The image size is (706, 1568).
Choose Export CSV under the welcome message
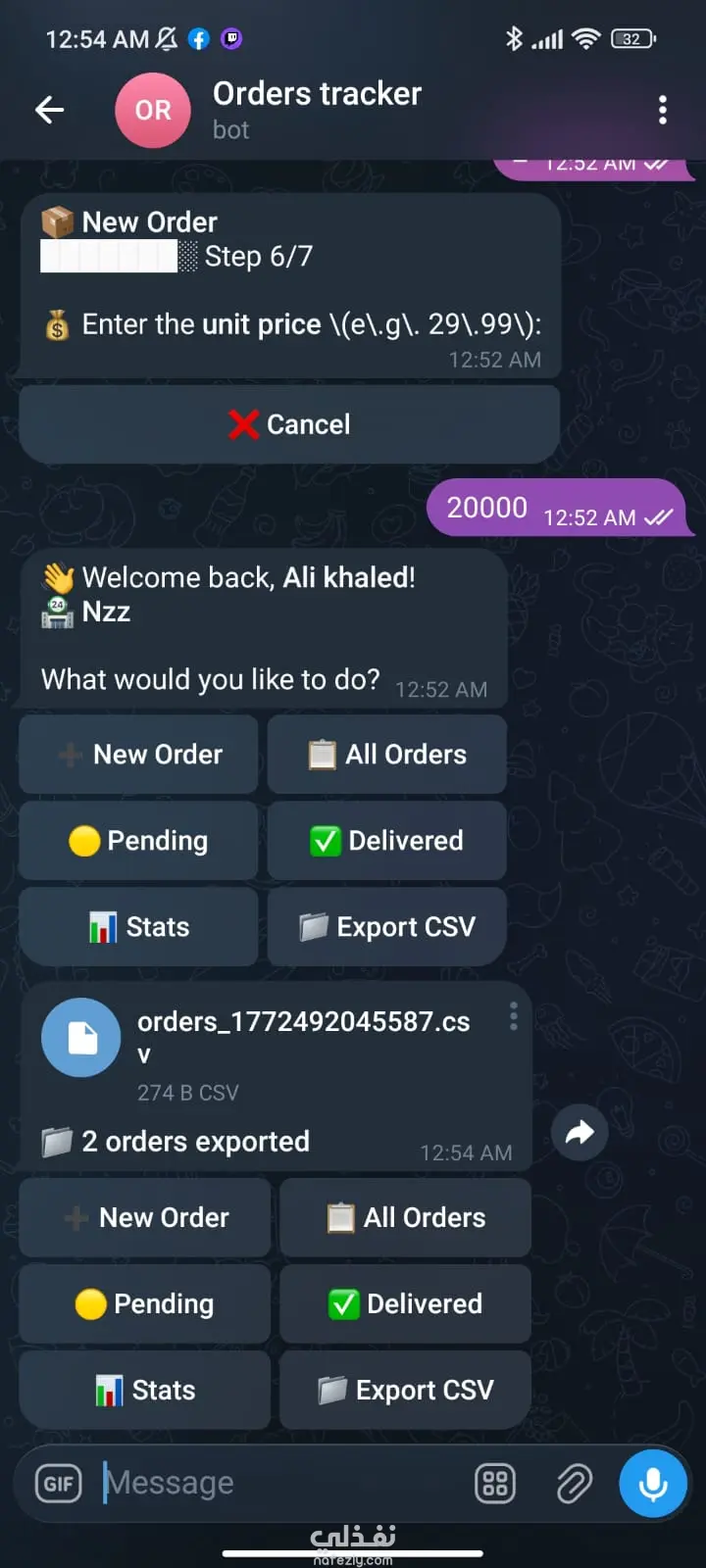[386, 927]
